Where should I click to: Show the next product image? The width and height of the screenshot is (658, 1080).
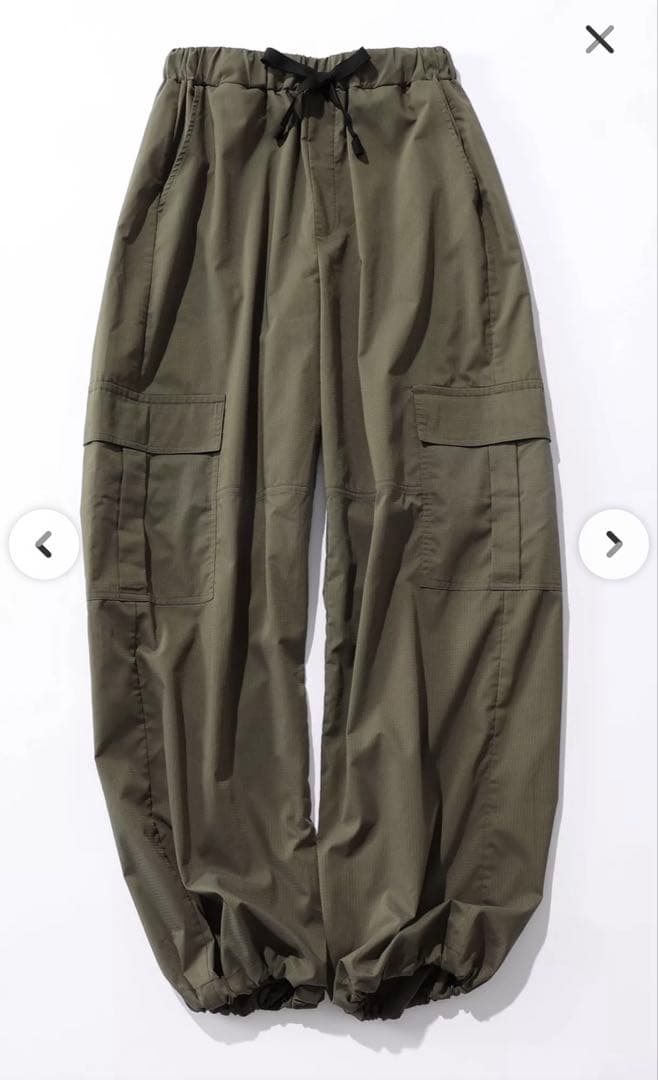(613, 544)
